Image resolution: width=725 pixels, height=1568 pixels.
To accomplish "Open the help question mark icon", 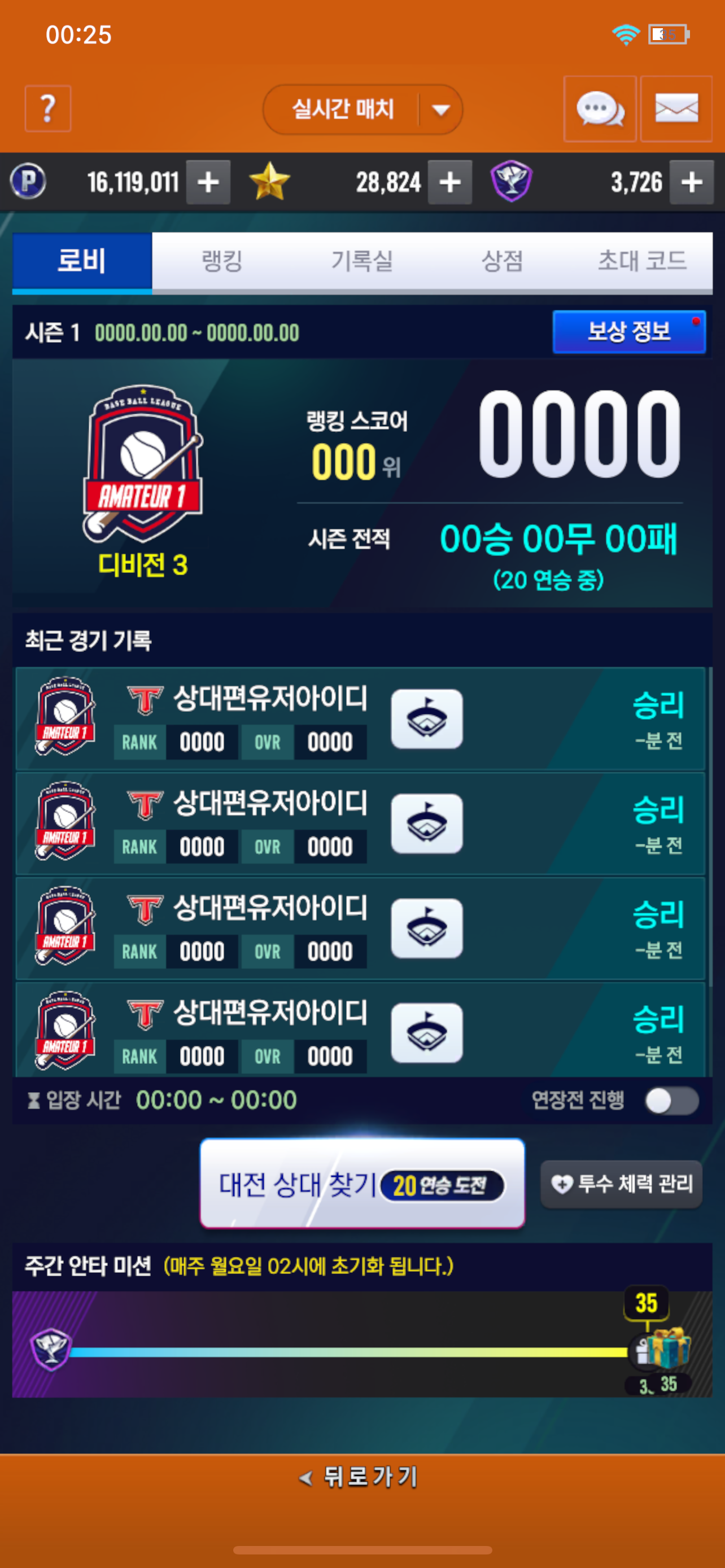I will (x=48, y=109).
